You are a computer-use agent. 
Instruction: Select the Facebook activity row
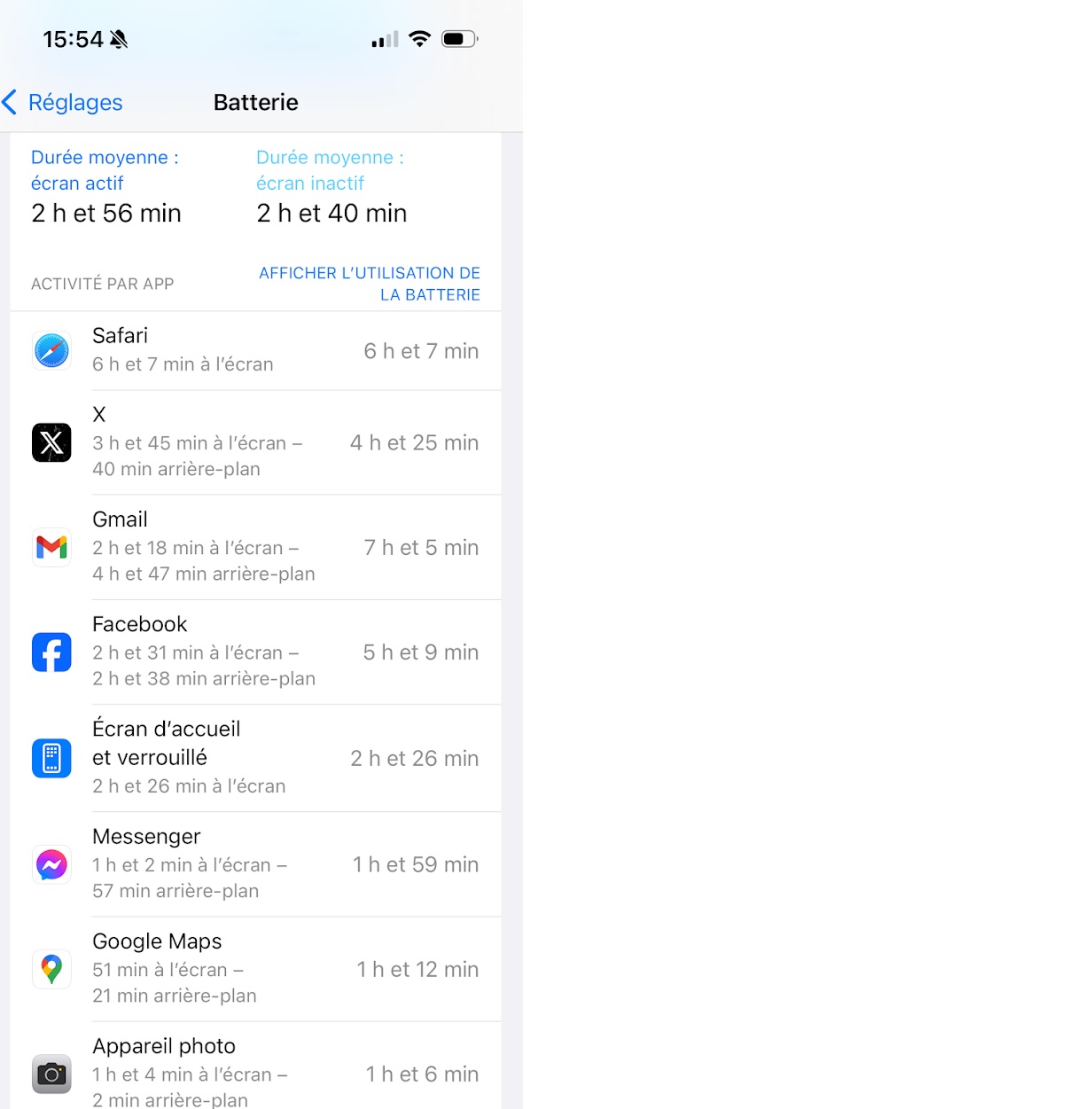tap(255, 652)
